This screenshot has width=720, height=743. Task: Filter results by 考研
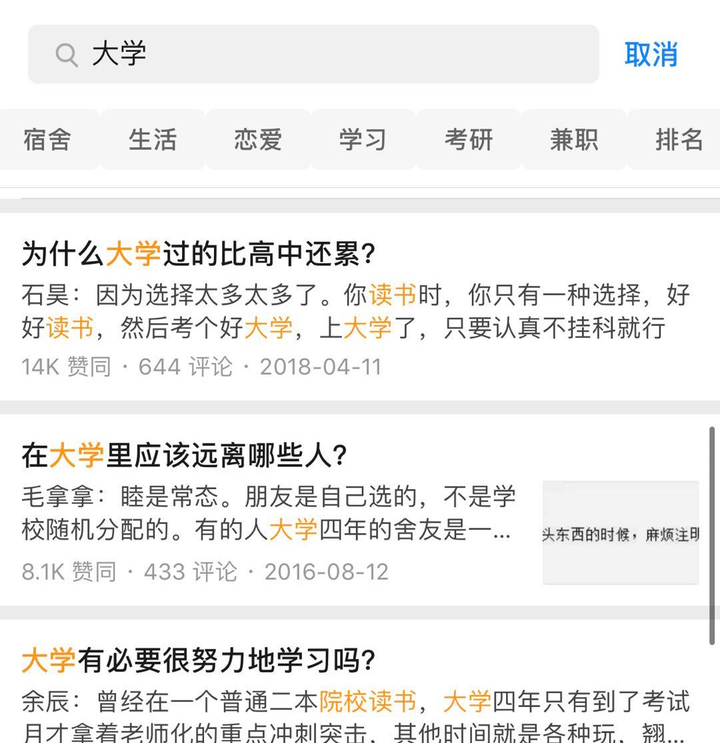tap(469, 140)
